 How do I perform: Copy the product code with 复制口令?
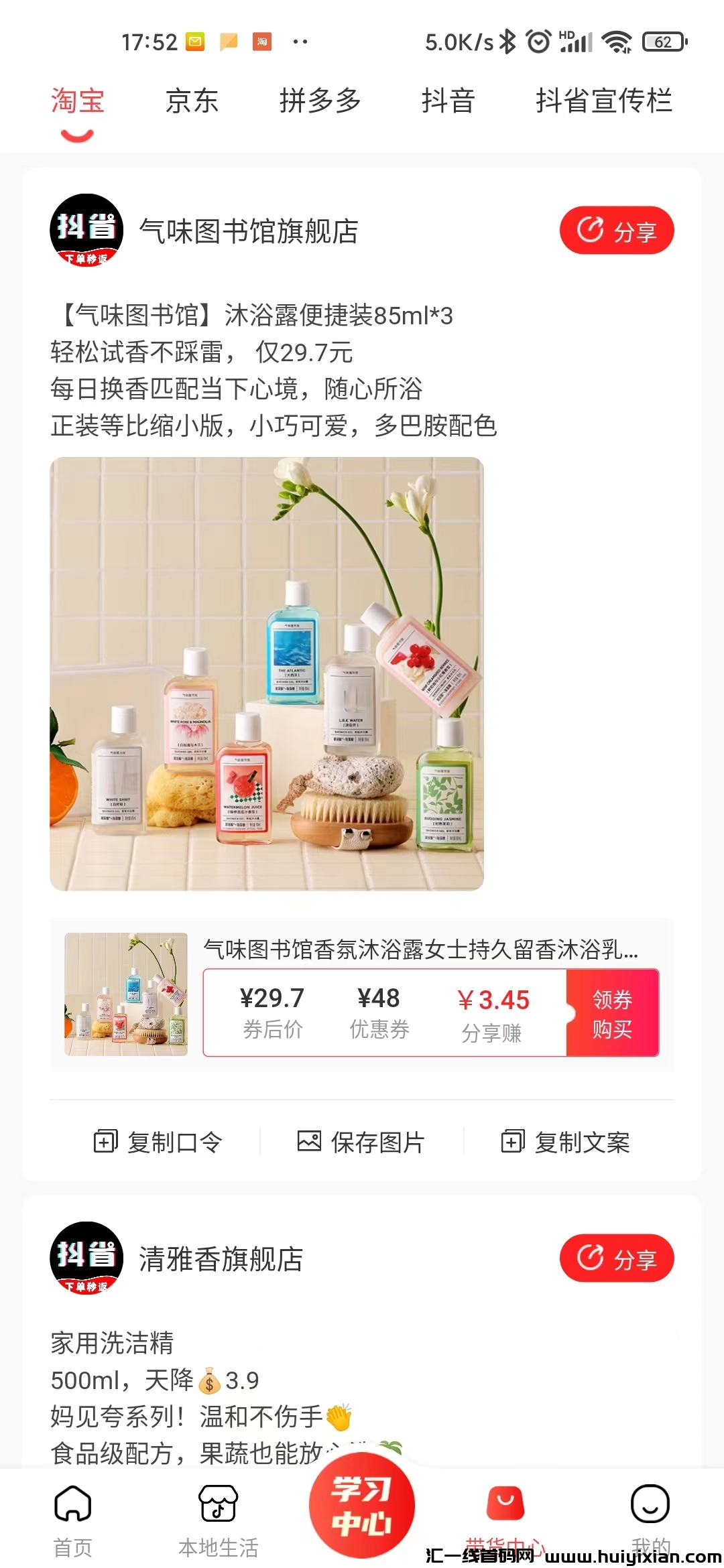click(158, 1142)
